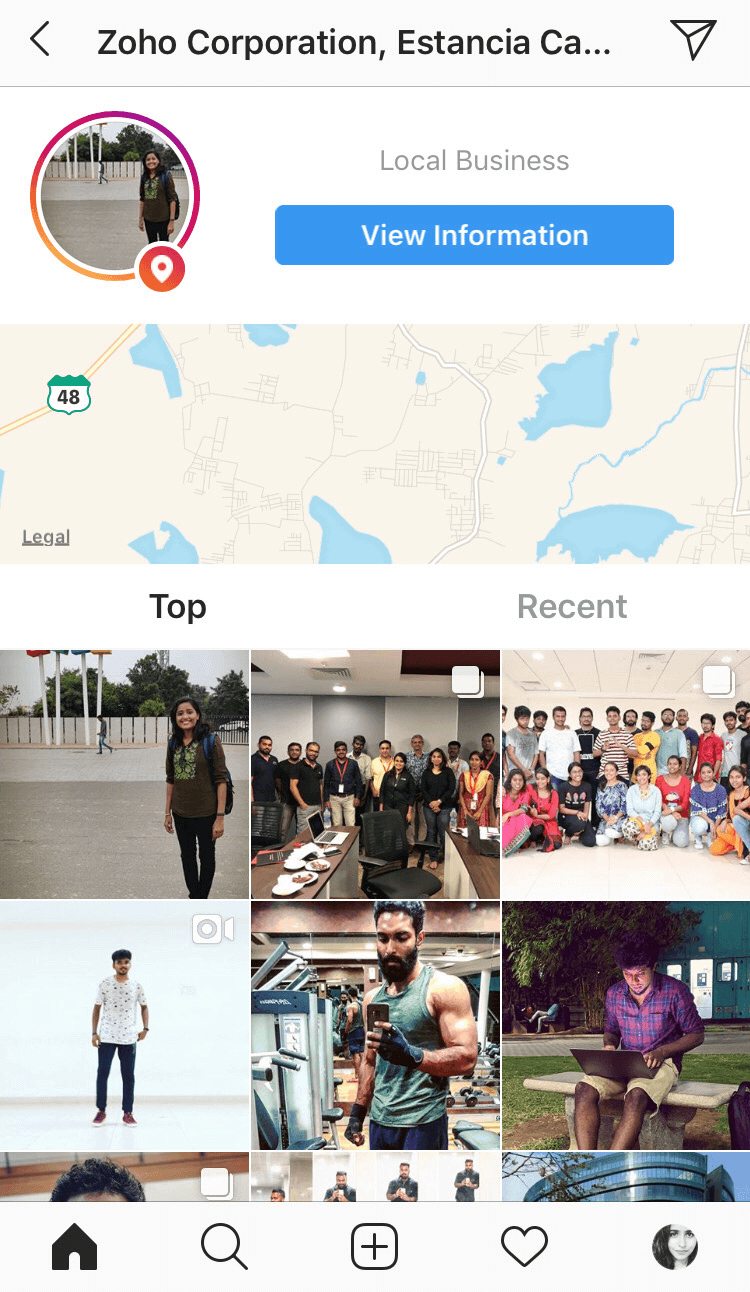The width and height of the screenshot is (750, 1292).
Task: Open the office meeting room group post
Action: tap(375, 774)
